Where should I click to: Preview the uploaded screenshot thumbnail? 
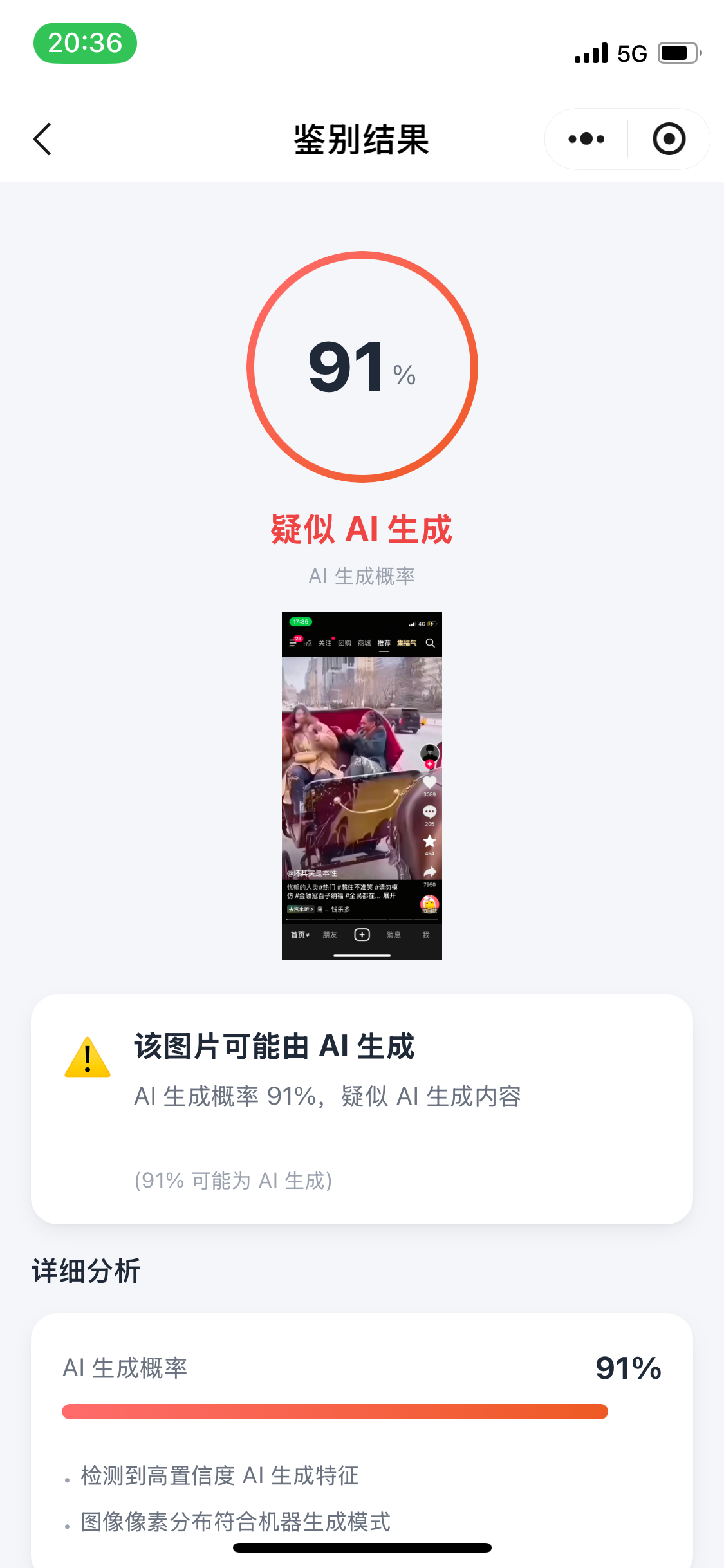click(362, 785)
